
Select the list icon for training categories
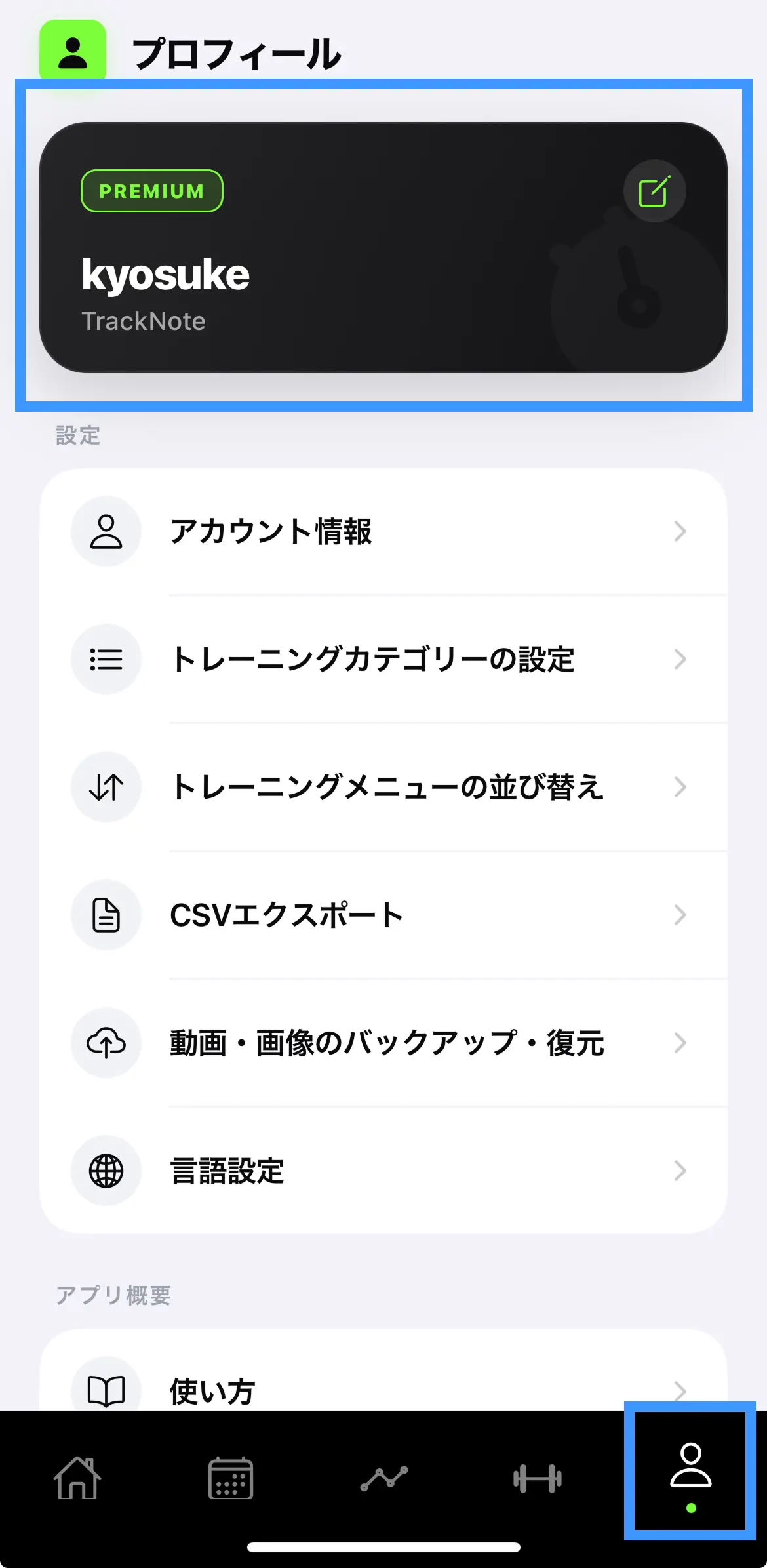click(106, 659)
